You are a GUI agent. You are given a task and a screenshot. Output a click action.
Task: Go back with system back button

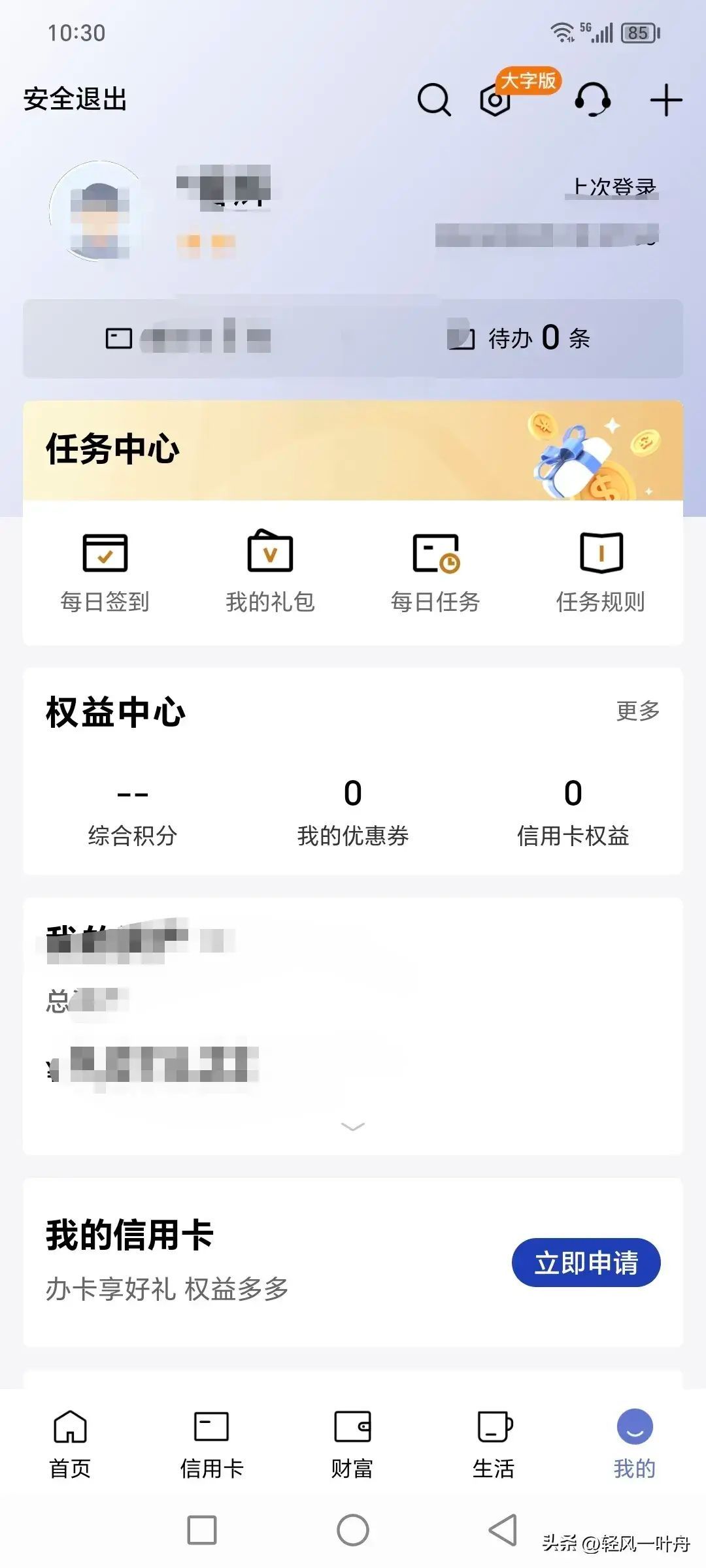coord(503,1530)
